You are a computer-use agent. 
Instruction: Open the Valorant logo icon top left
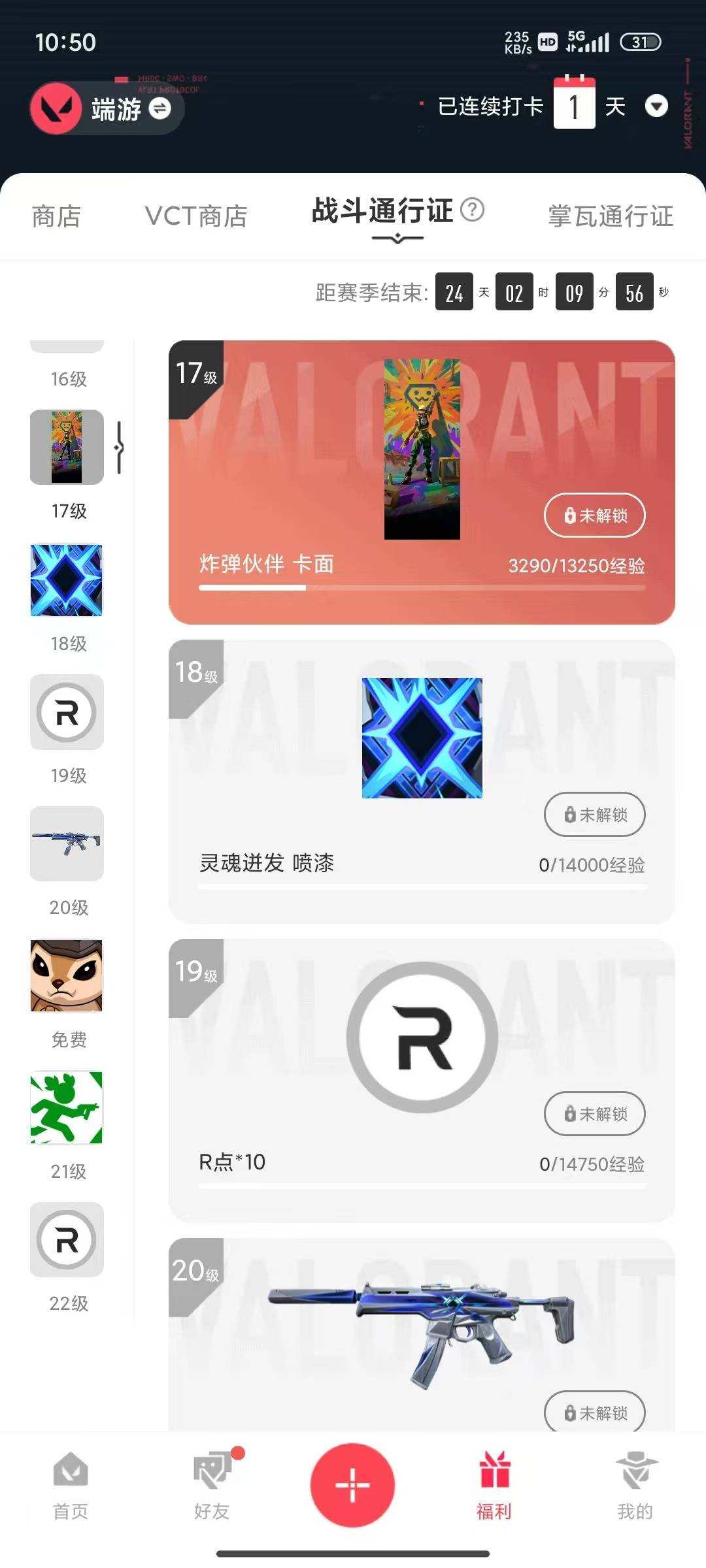(56, 108)
